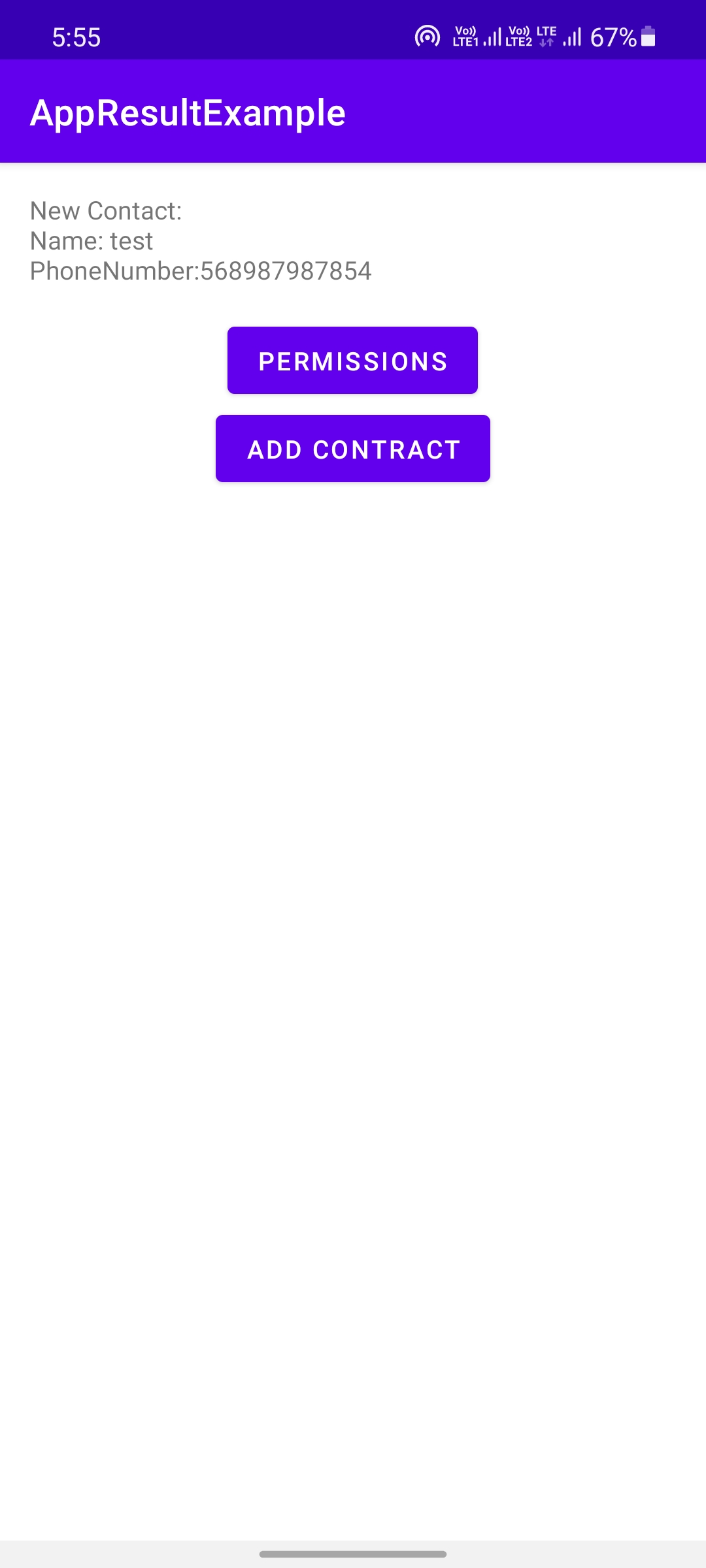The image size is (706, 1568).
Task: Tap the Permissions button
Action: [352, 361]
